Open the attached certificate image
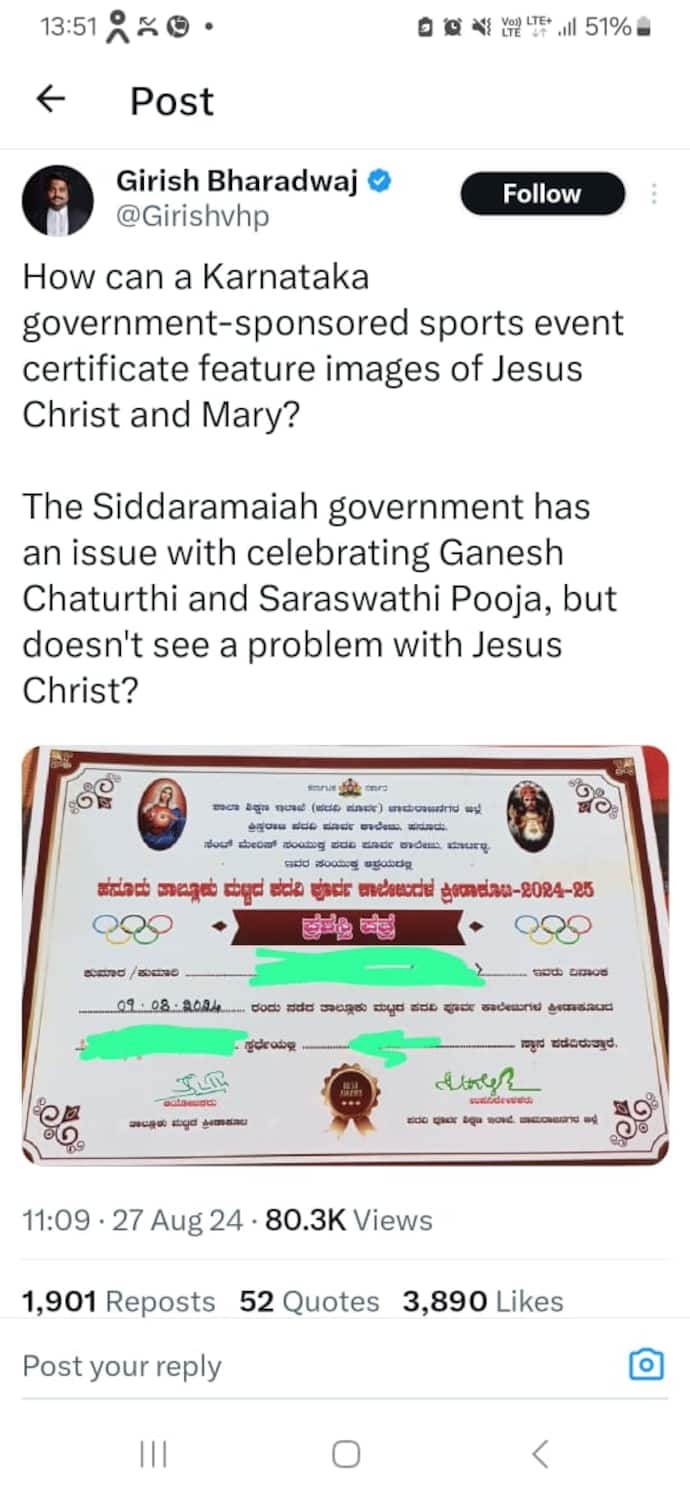 (x=345, y=955)
